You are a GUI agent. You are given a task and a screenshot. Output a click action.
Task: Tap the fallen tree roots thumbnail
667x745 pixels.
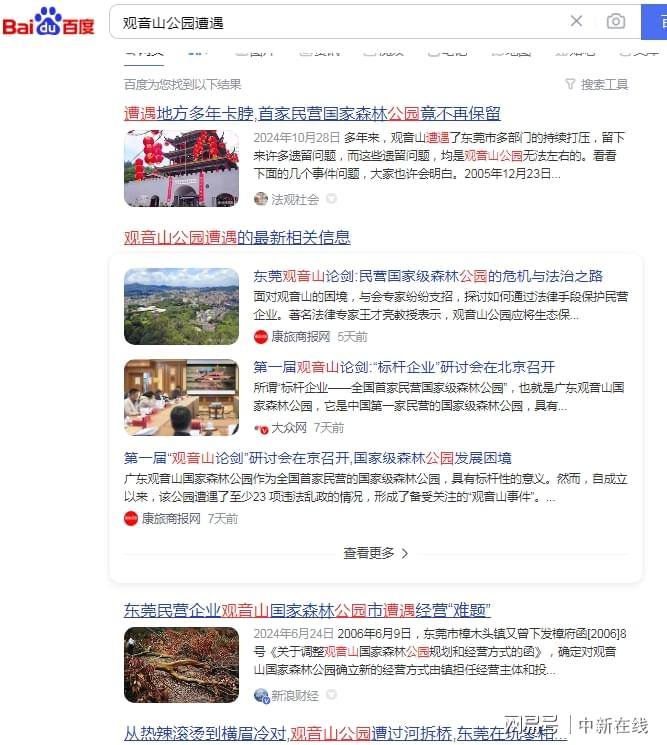click(x=181, y=664)
